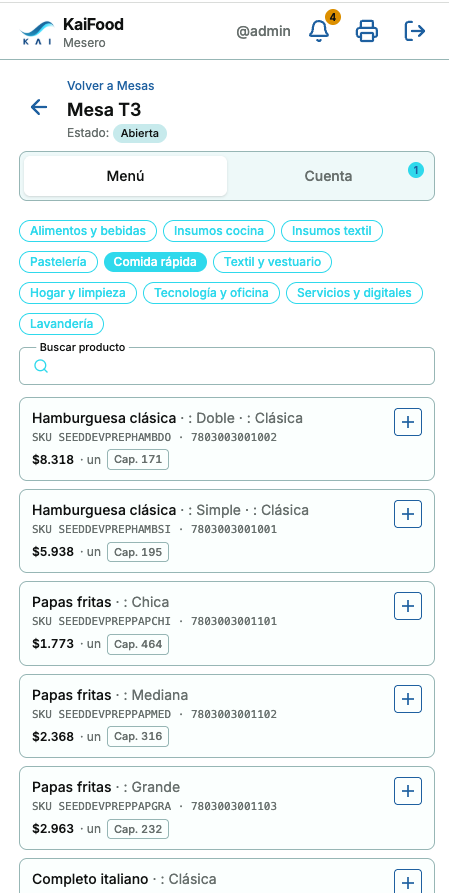Log out using the exit icon
The width and height of the screenshot is (449, 893).
click(x=415, y=31)
